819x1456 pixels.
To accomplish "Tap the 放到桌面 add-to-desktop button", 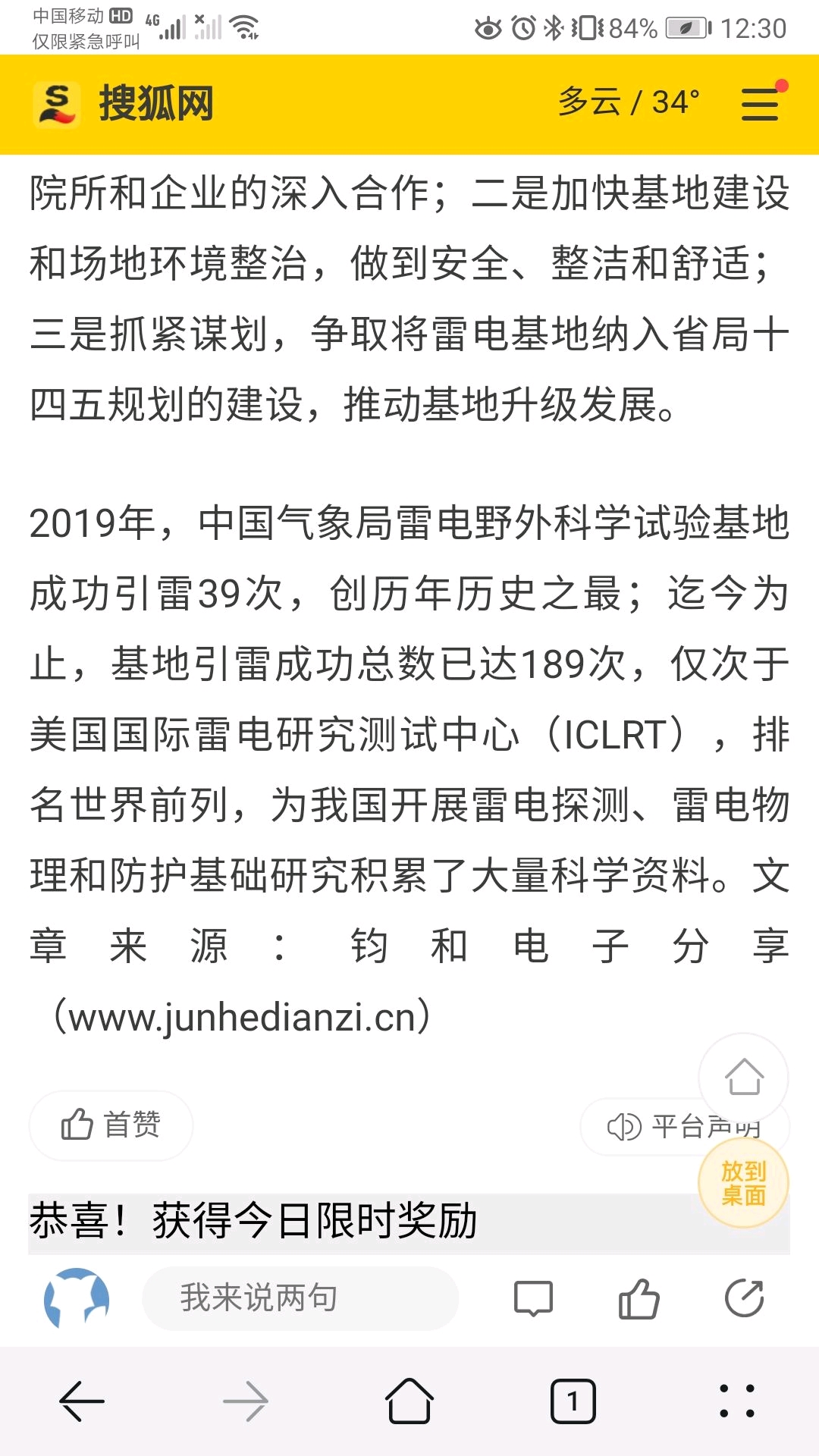I will point(743,1183).
